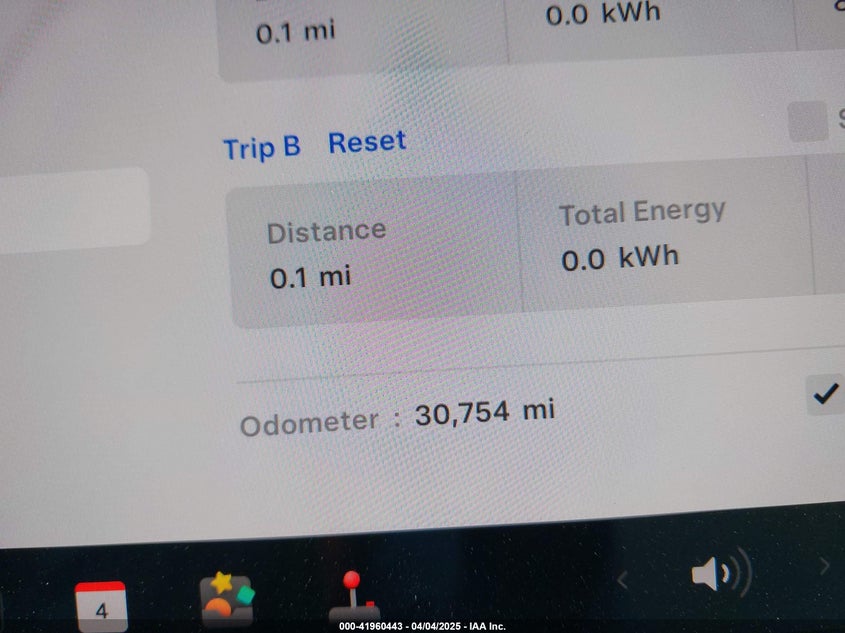The height and width of the screenshot is (633, 845).
Task: Raise volume with the right arrow
Action: click(825, 566)
